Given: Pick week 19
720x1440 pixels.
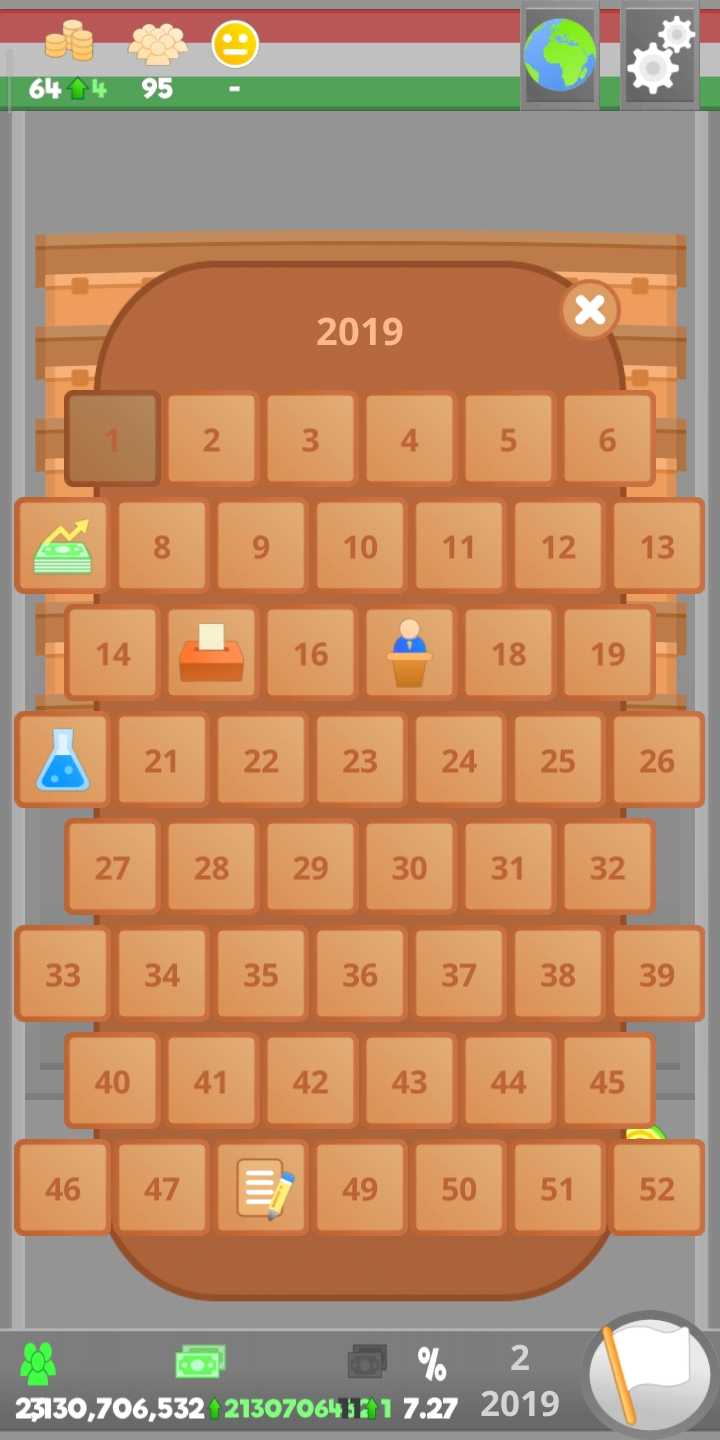Looking at the screenshot, I should pyautogui.click(x=607, y=653).
